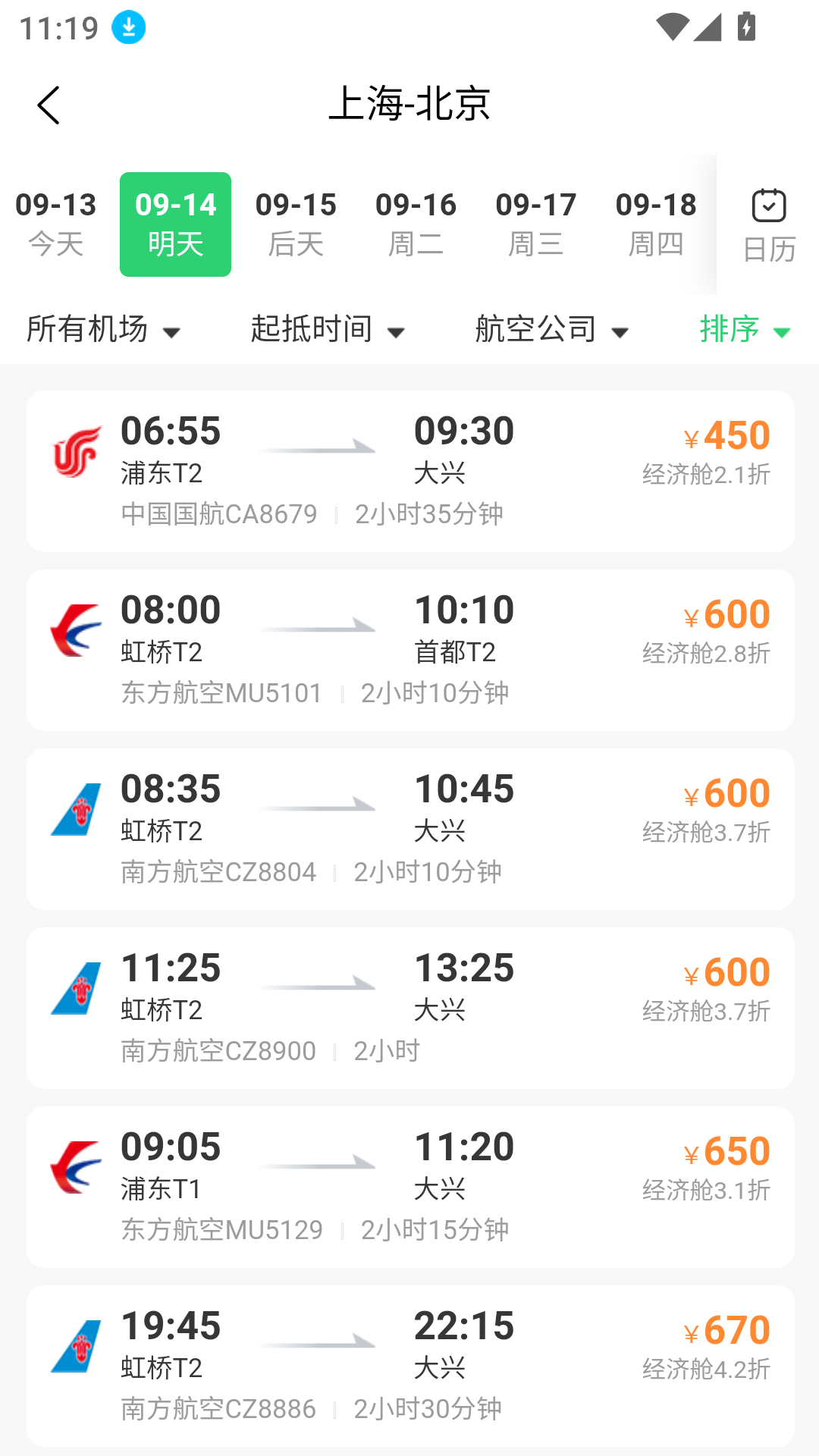Switch to the 09-15 后天 date
The height and width of the screenshot is (1456, 819).
(296, 224)
